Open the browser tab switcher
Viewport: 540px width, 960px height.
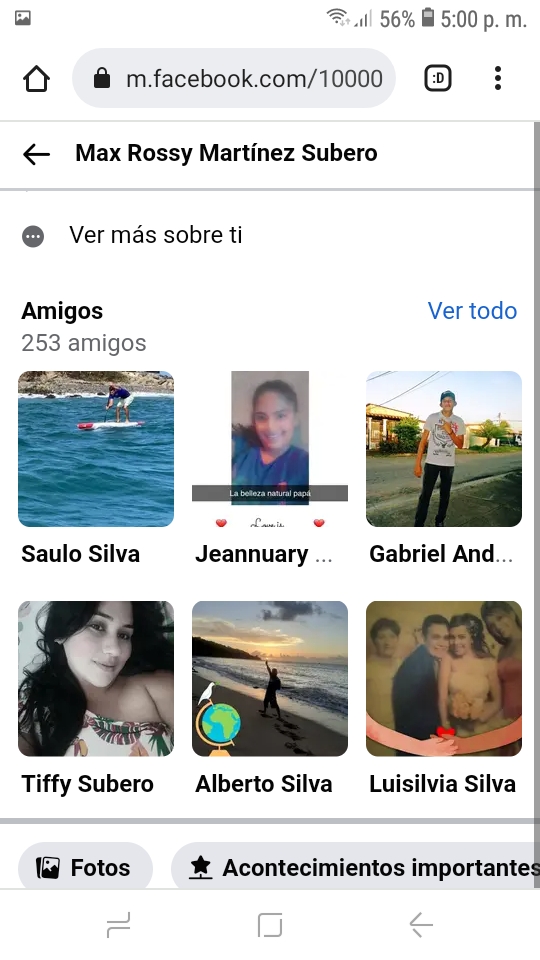tap(438, 78)
